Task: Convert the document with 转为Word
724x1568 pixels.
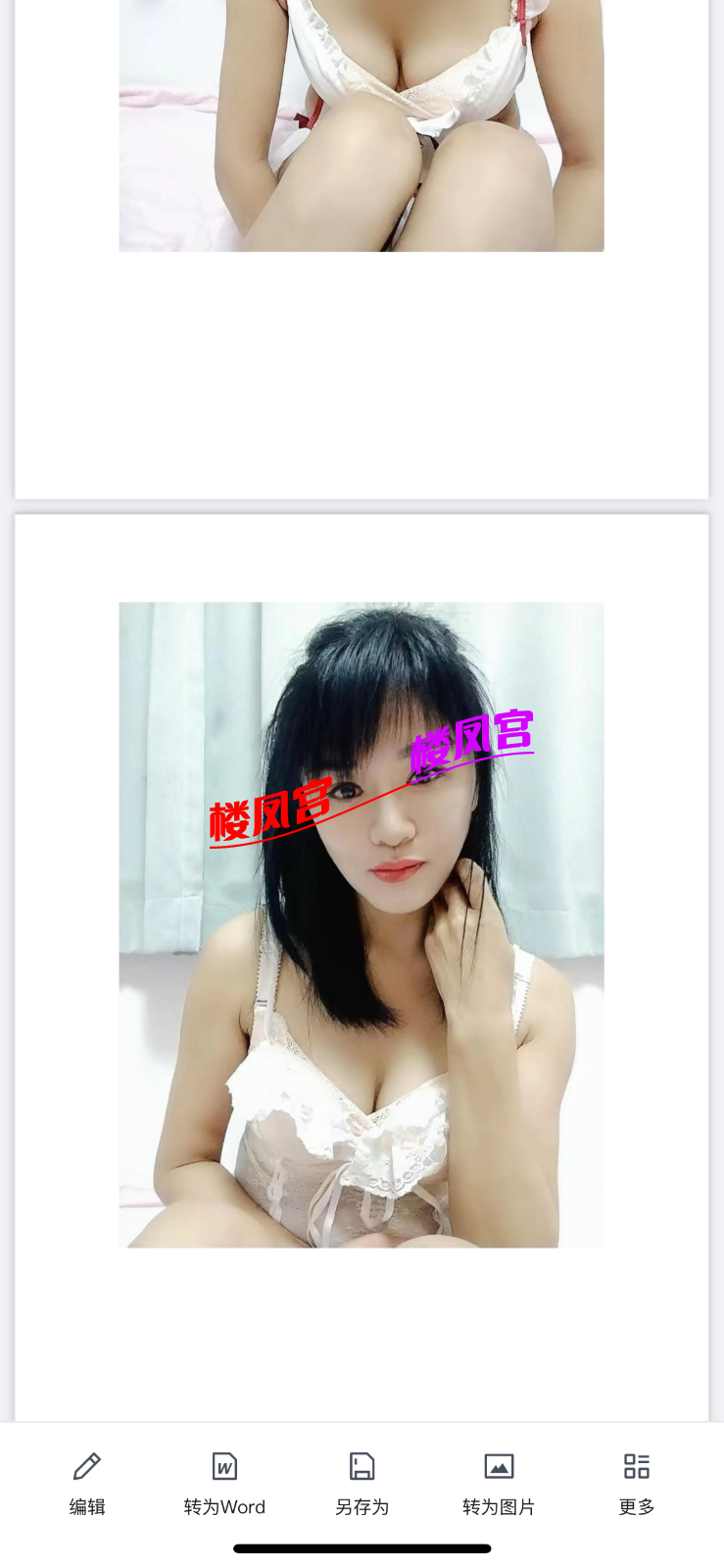Action: tap(224, 1483)
